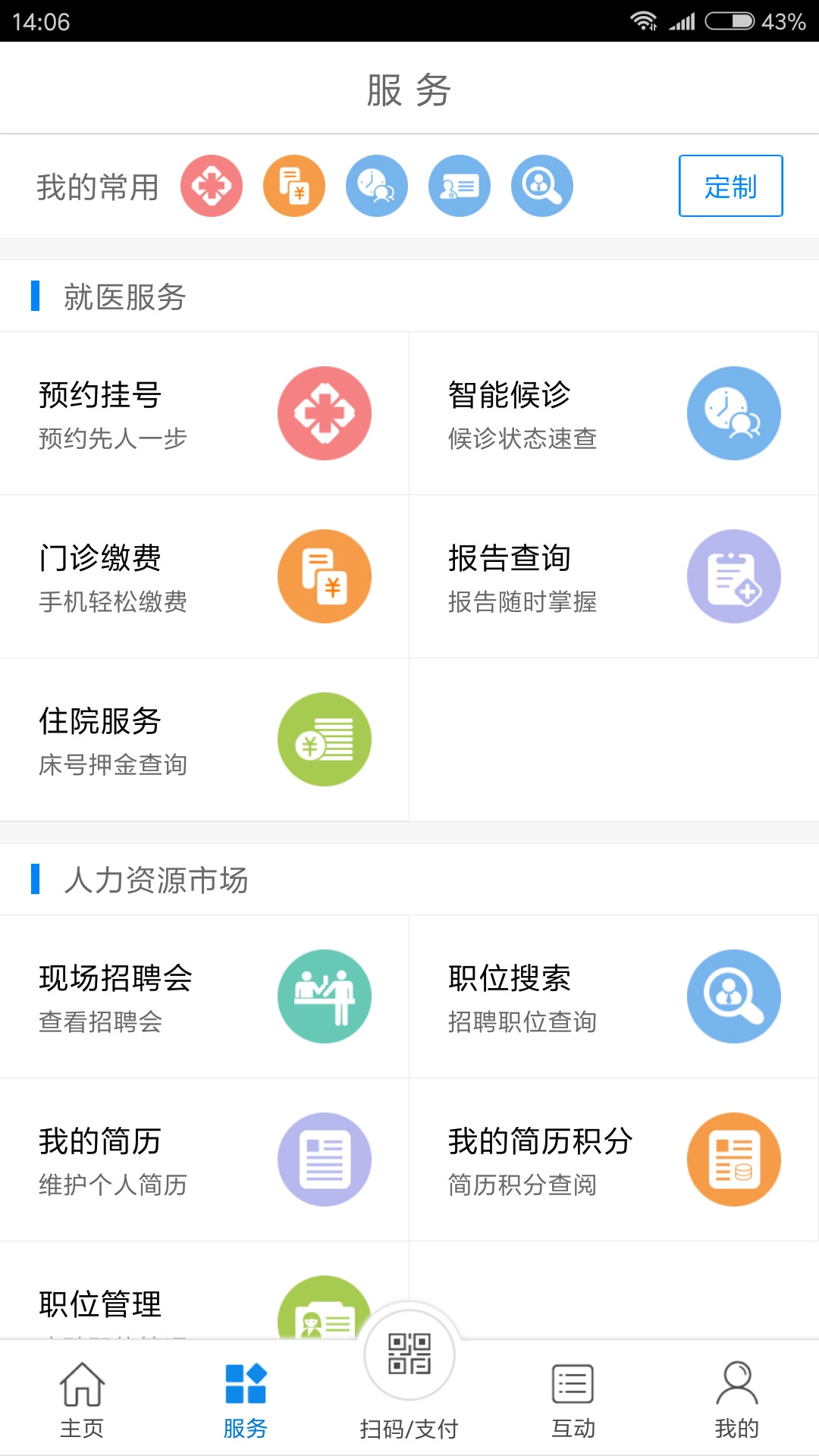The height and width of the screenshot is (1456, 819).
Task: Select the 预约挂号 appointment registration icon
Action: (325, 413)
